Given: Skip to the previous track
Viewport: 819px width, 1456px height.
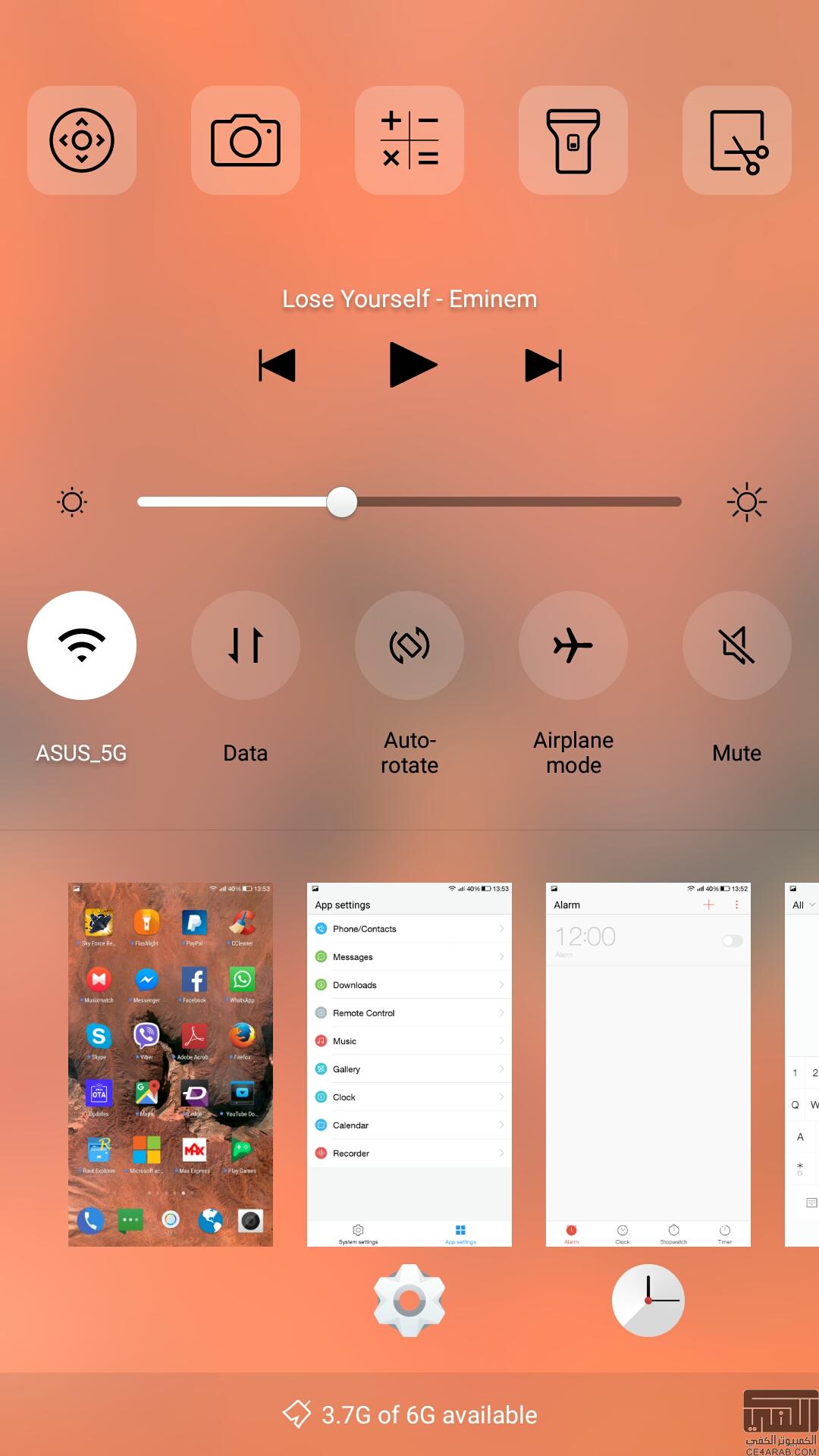Looking at the screenshot, I should (277, 365).
